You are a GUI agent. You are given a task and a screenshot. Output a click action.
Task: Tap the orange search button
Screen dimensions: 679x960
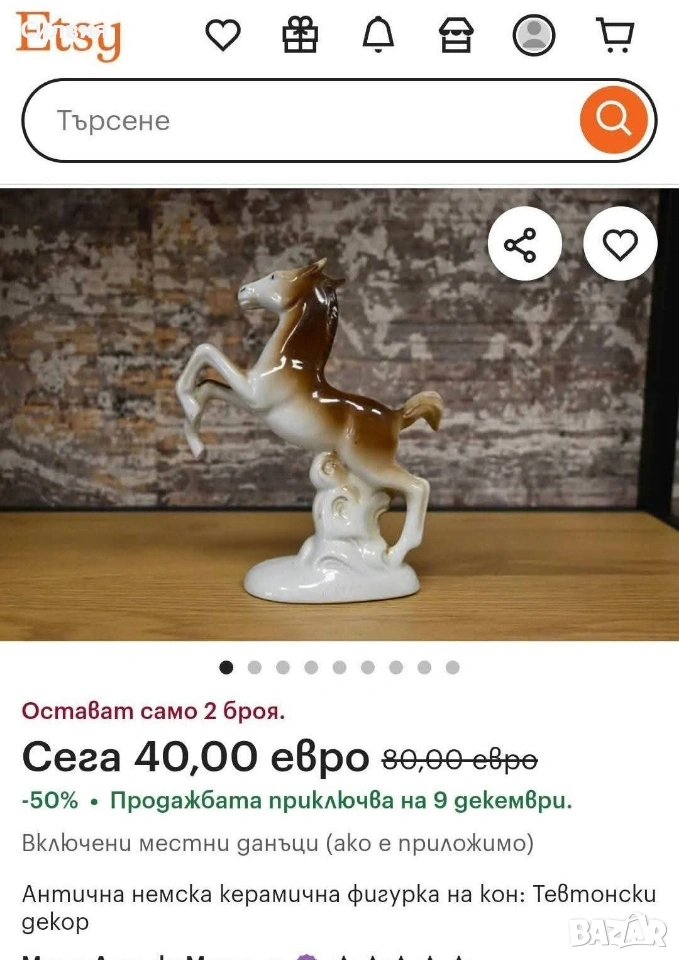tap(614, 120)
